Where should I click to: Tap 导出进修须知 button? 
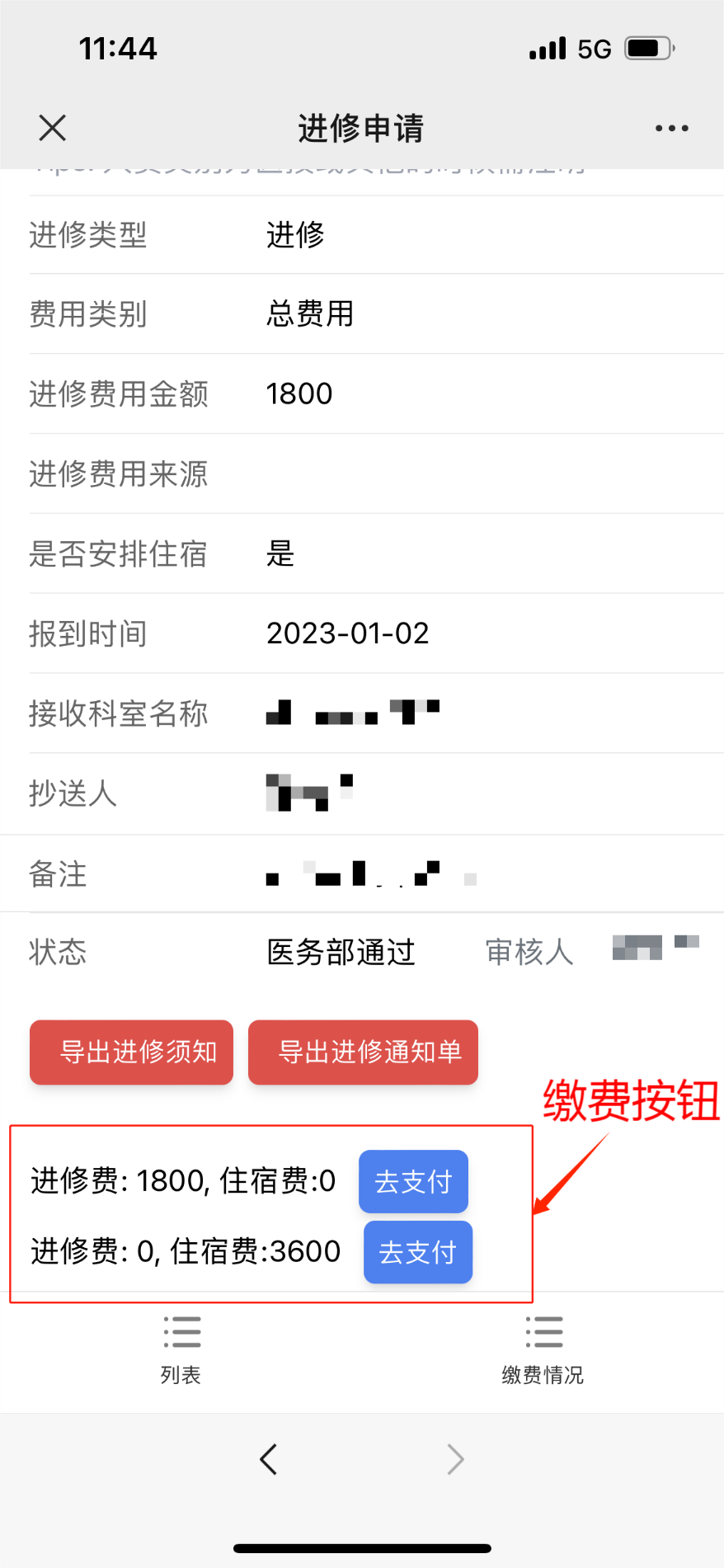coord(132,1052)
